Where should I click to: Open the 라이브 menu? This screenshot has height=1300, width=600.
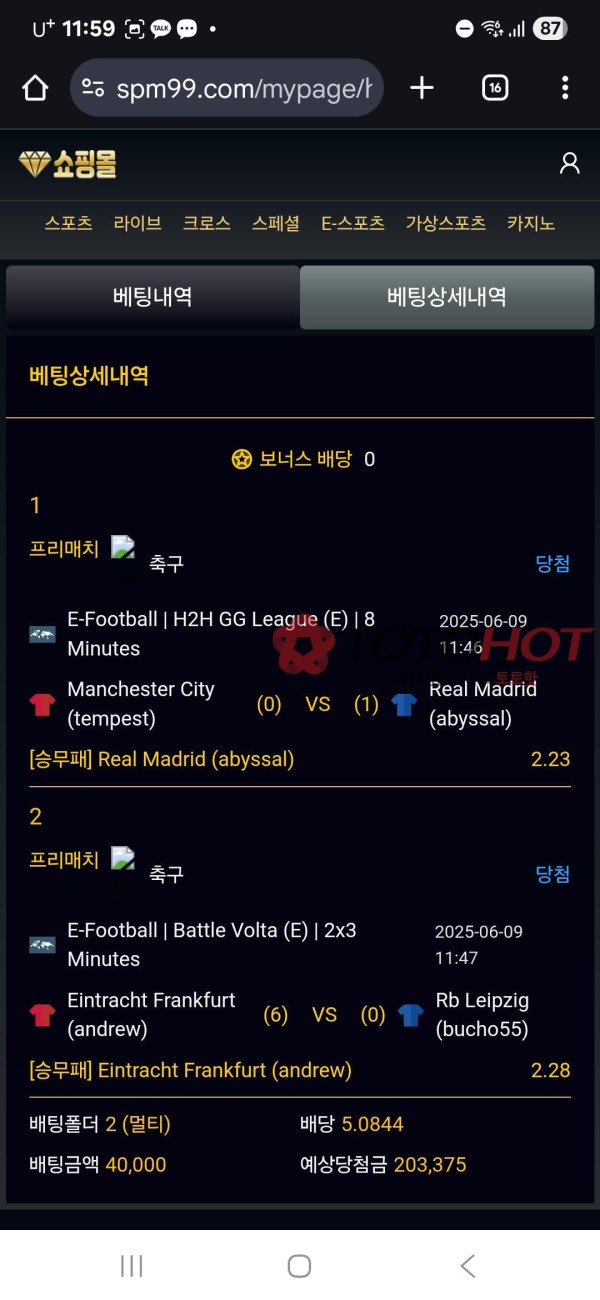pyautogui.click(x=137, y=223)
